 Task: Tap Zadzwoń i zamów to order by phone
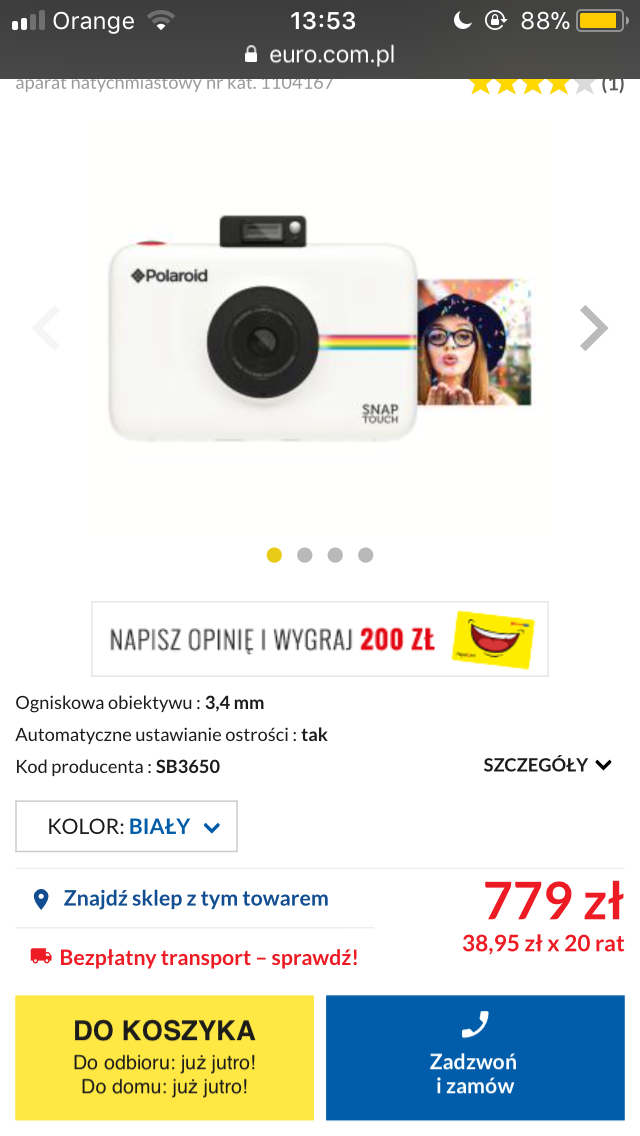point(474,1057)
